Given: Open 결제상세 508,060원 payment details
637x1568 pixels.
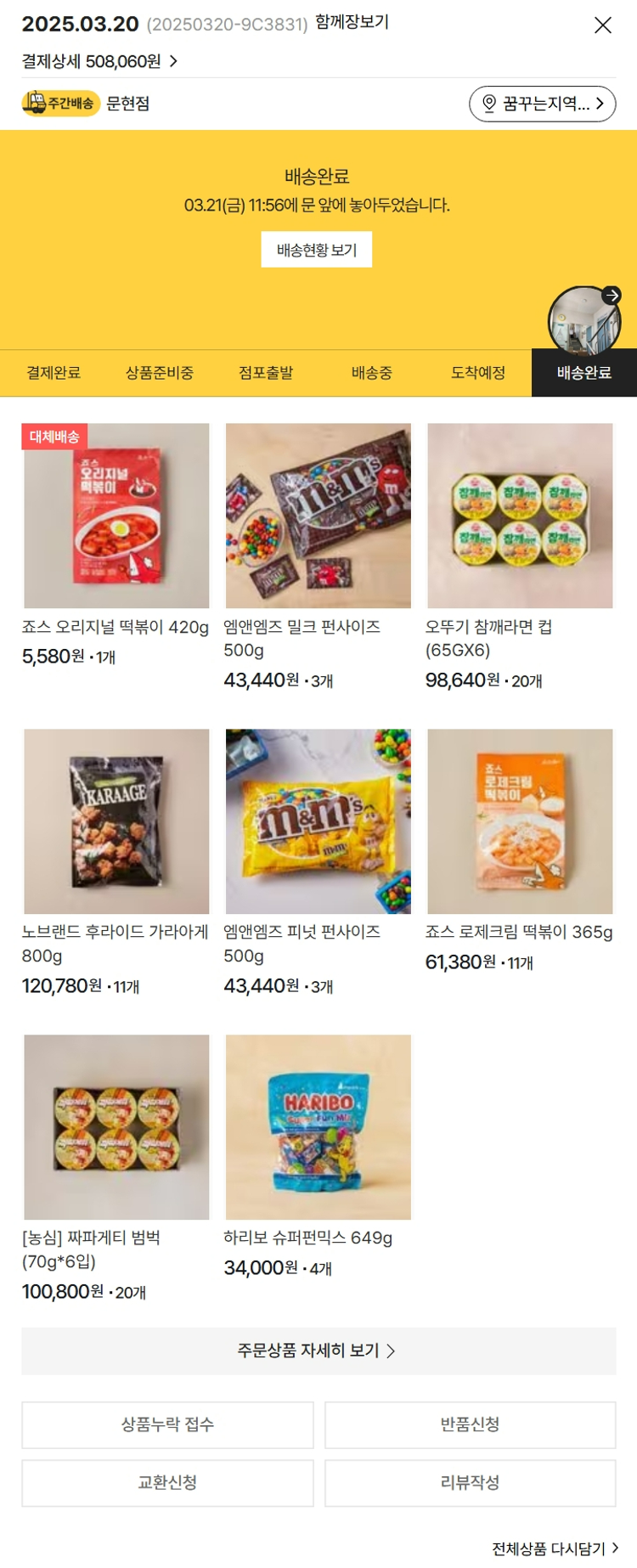Looking at the screenshot, I should pos(99,61).
